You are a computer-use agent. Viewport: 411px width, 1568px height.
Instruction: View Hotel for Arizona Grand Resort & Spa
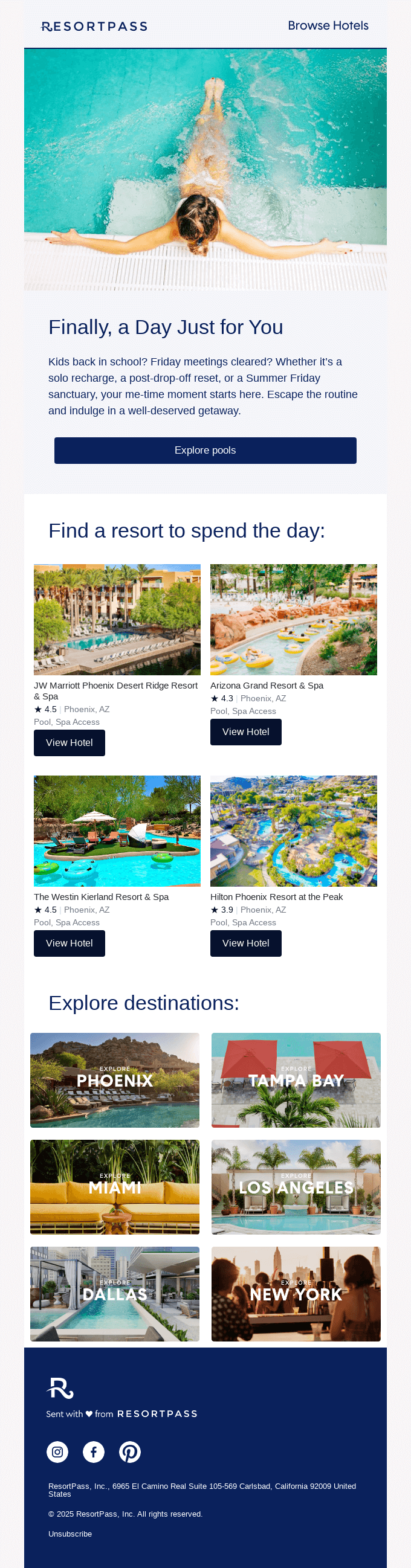245,731
